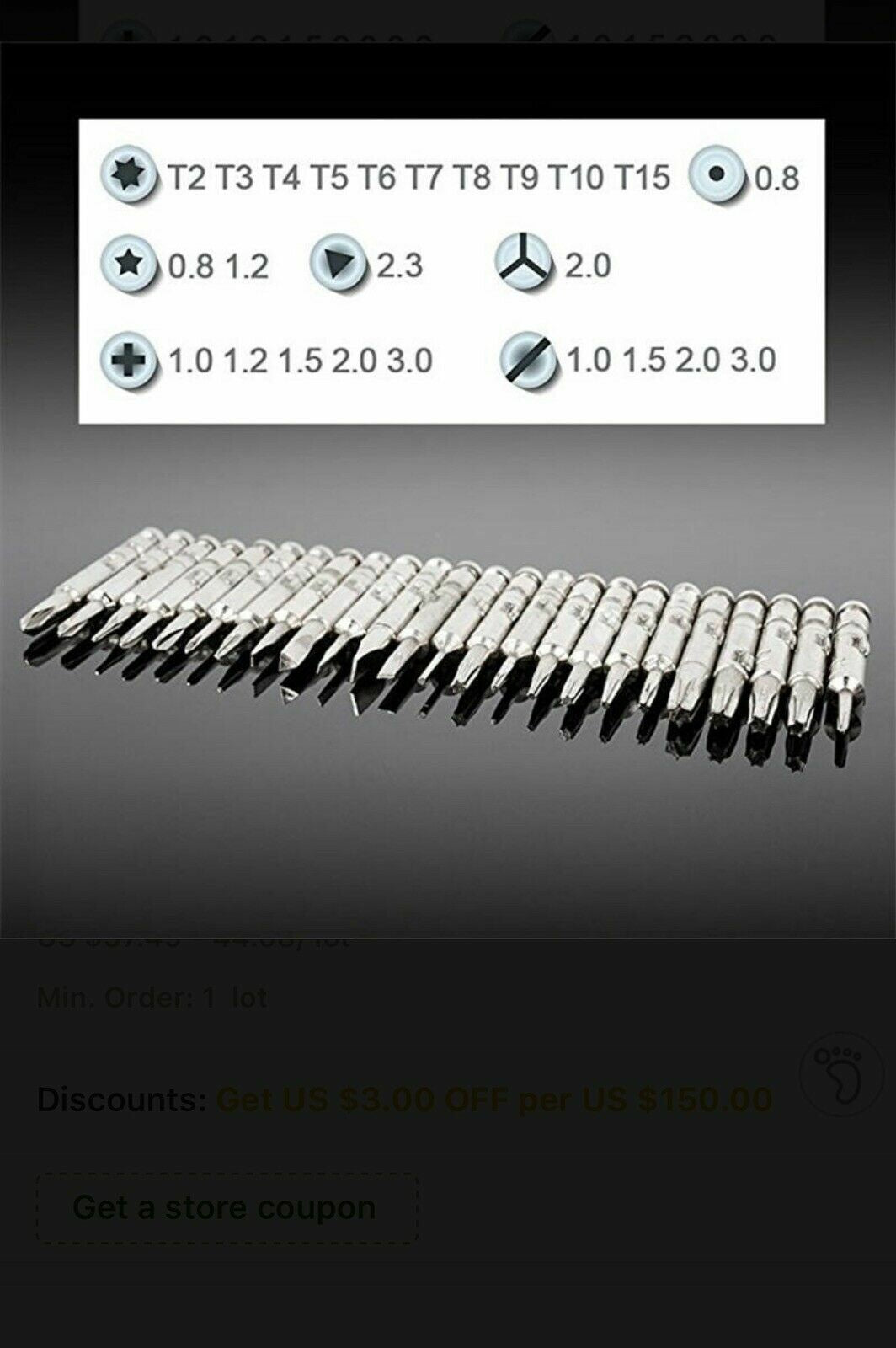Tap Get a store coupon
This screenshot has width=896, height=1348.
click(227, 1207)
